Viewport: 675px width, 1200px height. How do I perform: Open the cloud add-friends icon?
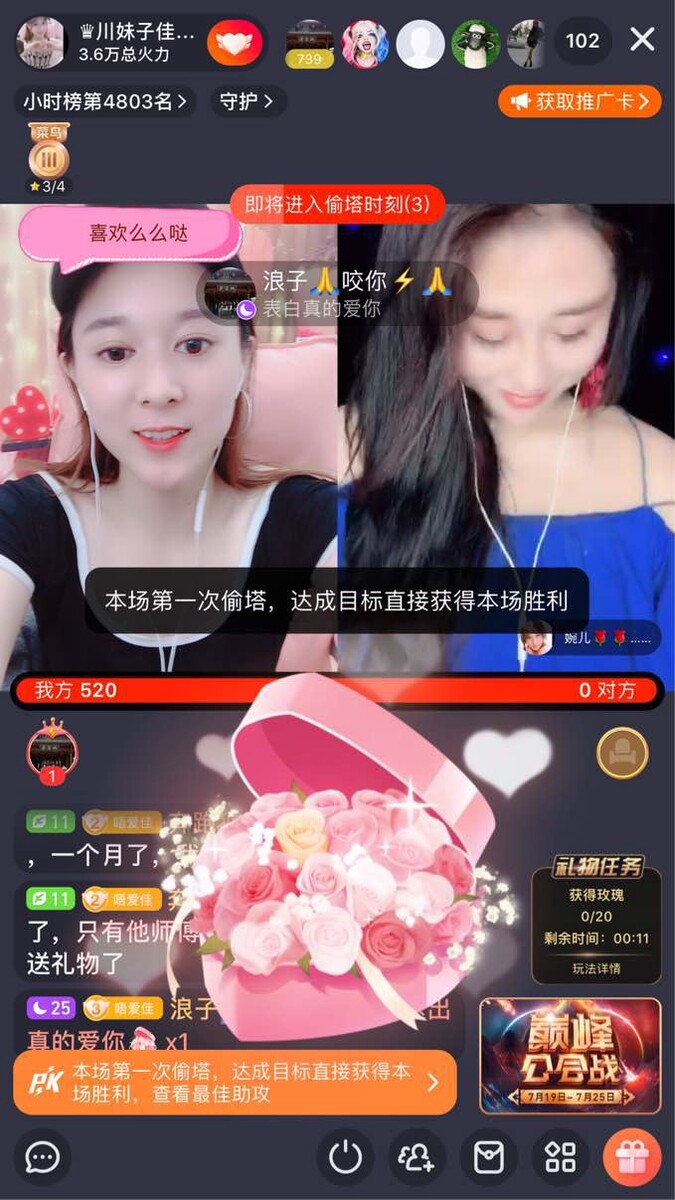416,1158
